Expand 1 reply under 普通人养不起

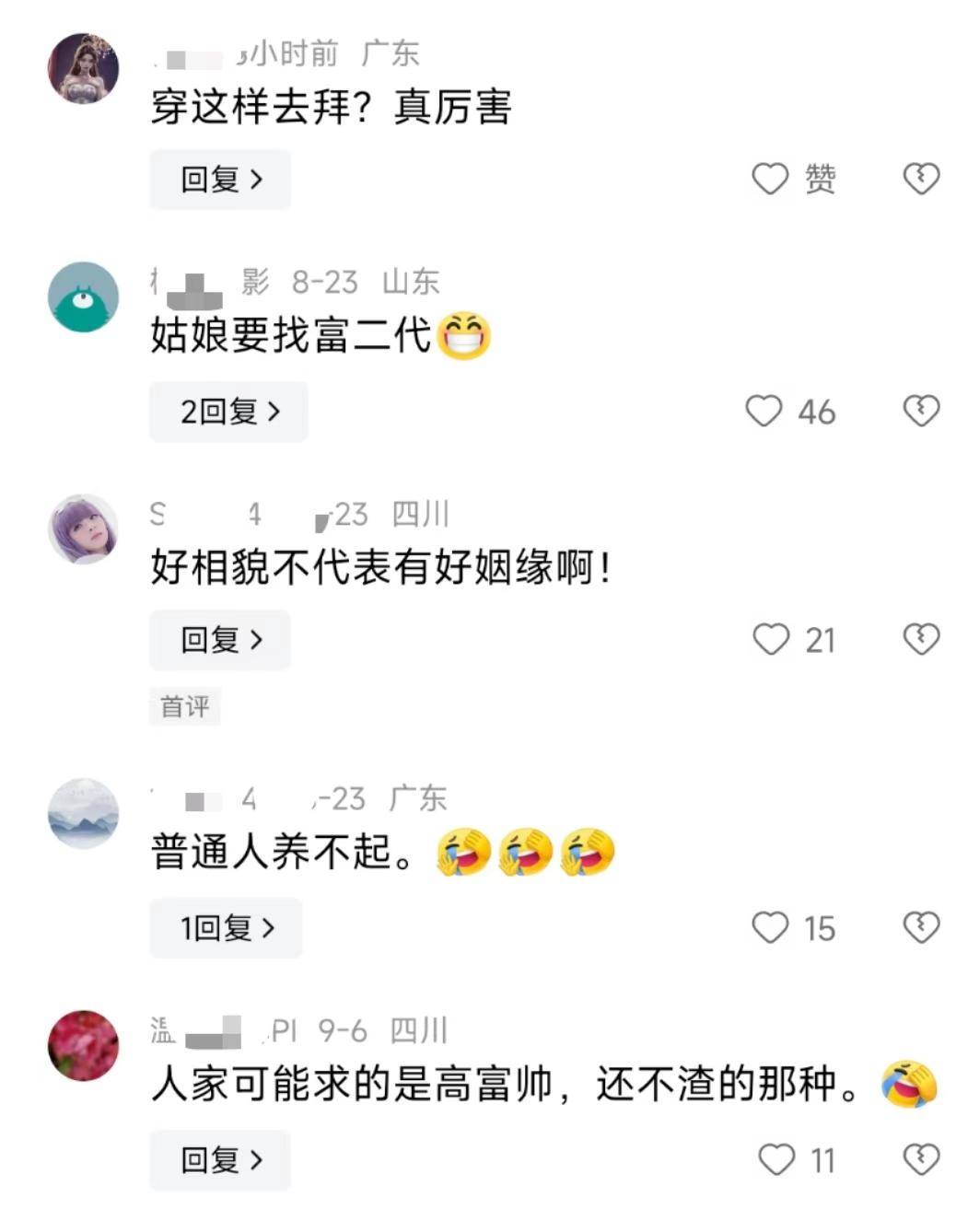pyautogui.click(x=226, y=927)
